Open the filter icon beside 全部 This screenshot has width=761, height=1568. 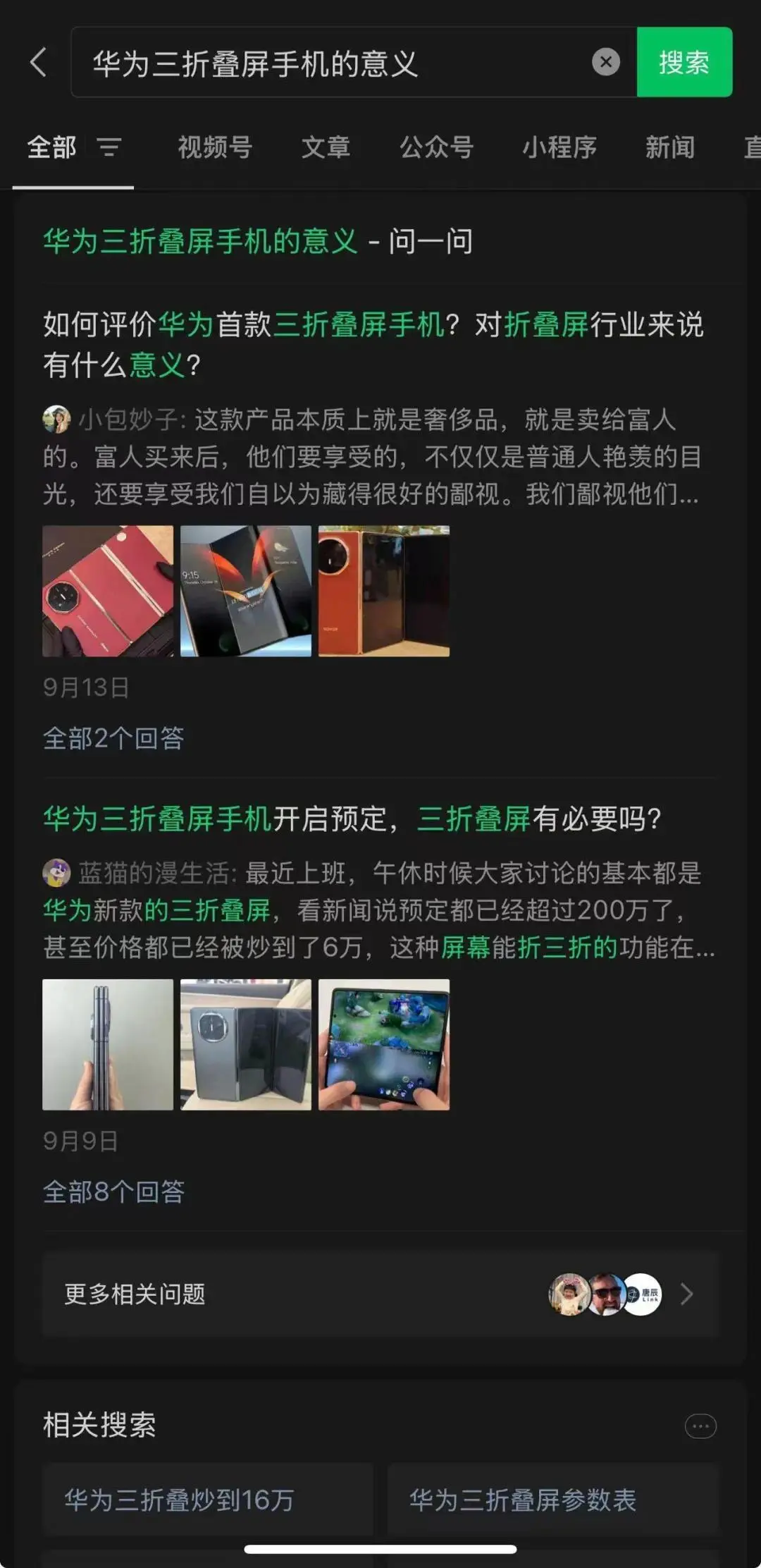[109, 147]
